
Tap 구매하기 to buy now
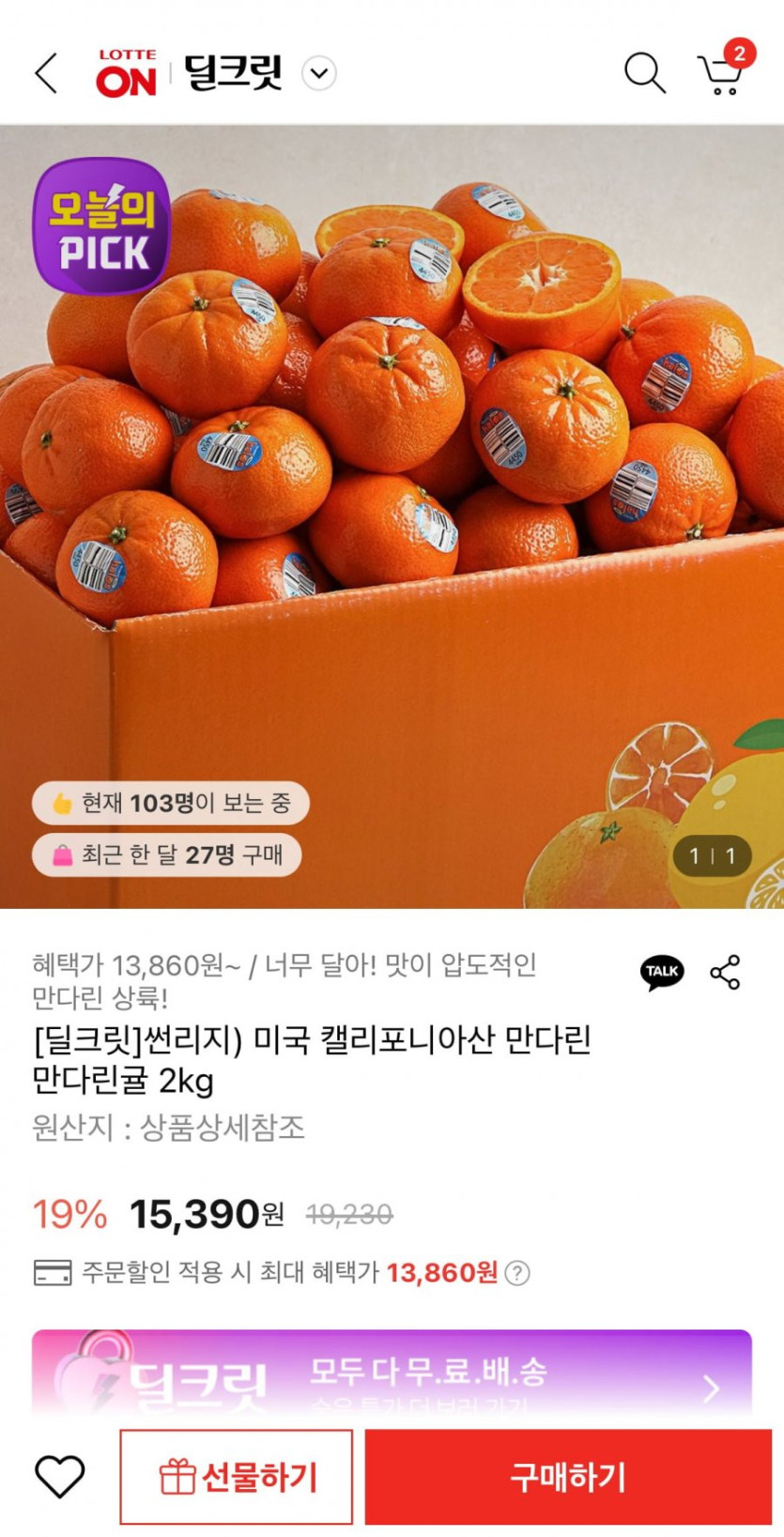tap(568, 1477)
